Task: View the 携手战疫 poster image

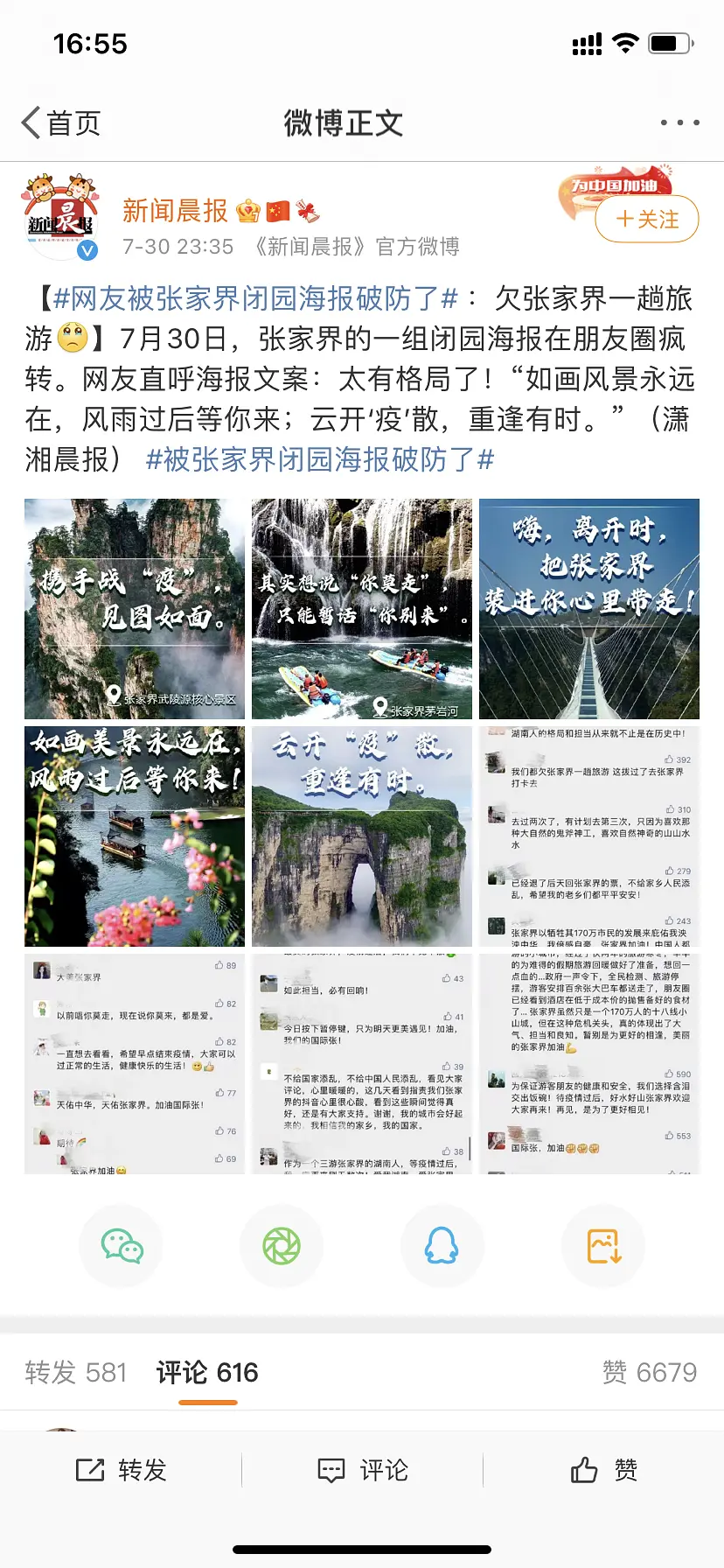Action: pyautogui.click(x=135, y=609)
